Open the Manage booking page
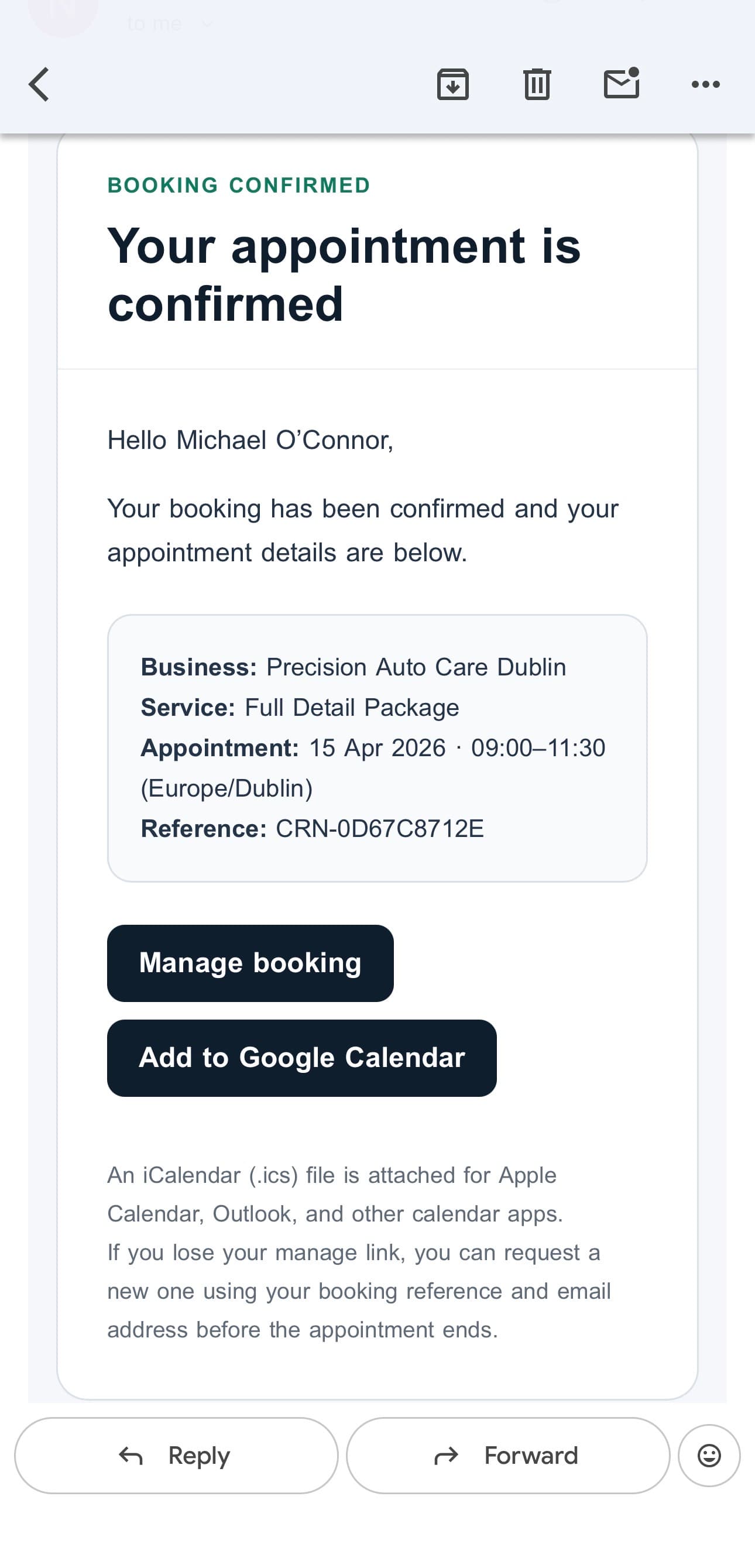Image resolution: width=755 pixels, height=1568 pixels. coord(250,962)
